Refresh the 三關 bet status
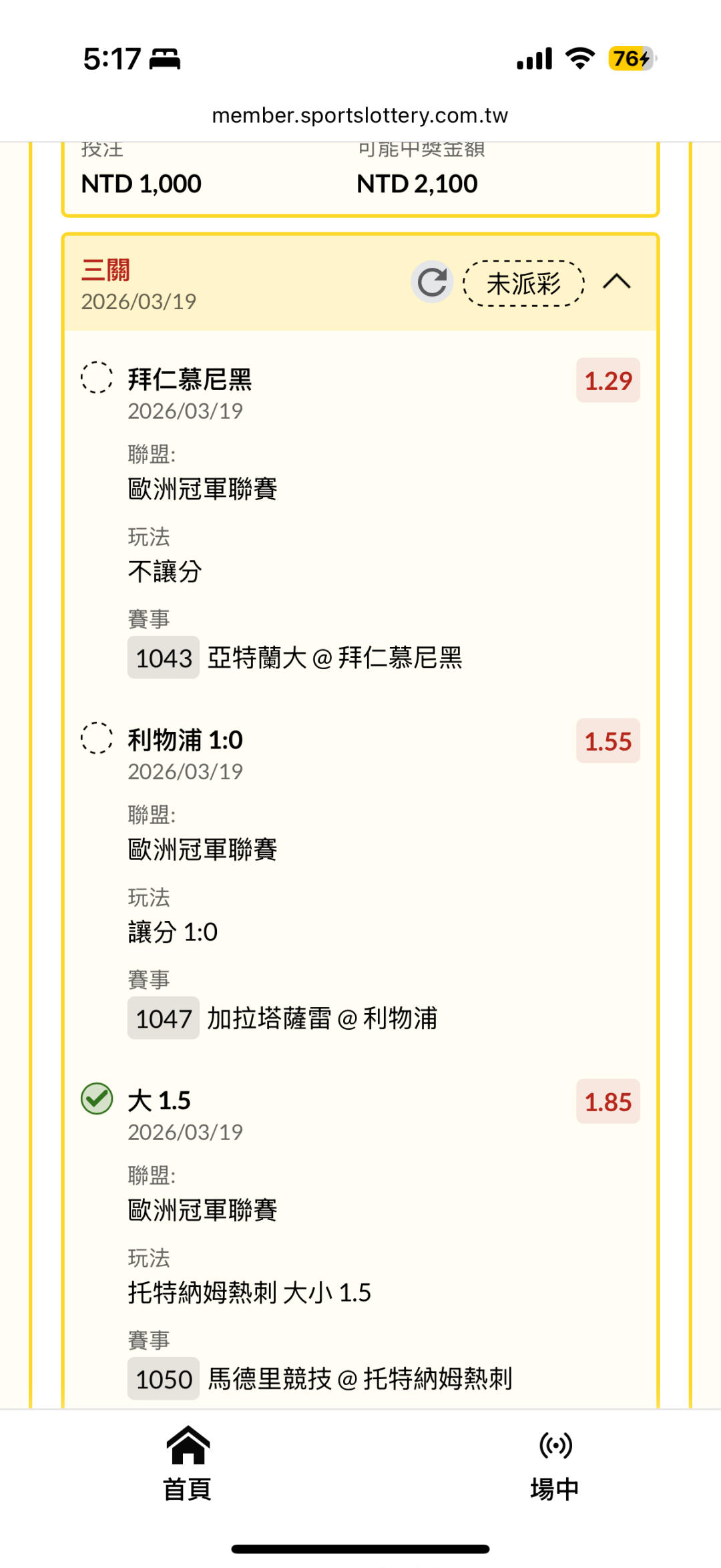This screenshot has height=1568, width=721. 432,282
